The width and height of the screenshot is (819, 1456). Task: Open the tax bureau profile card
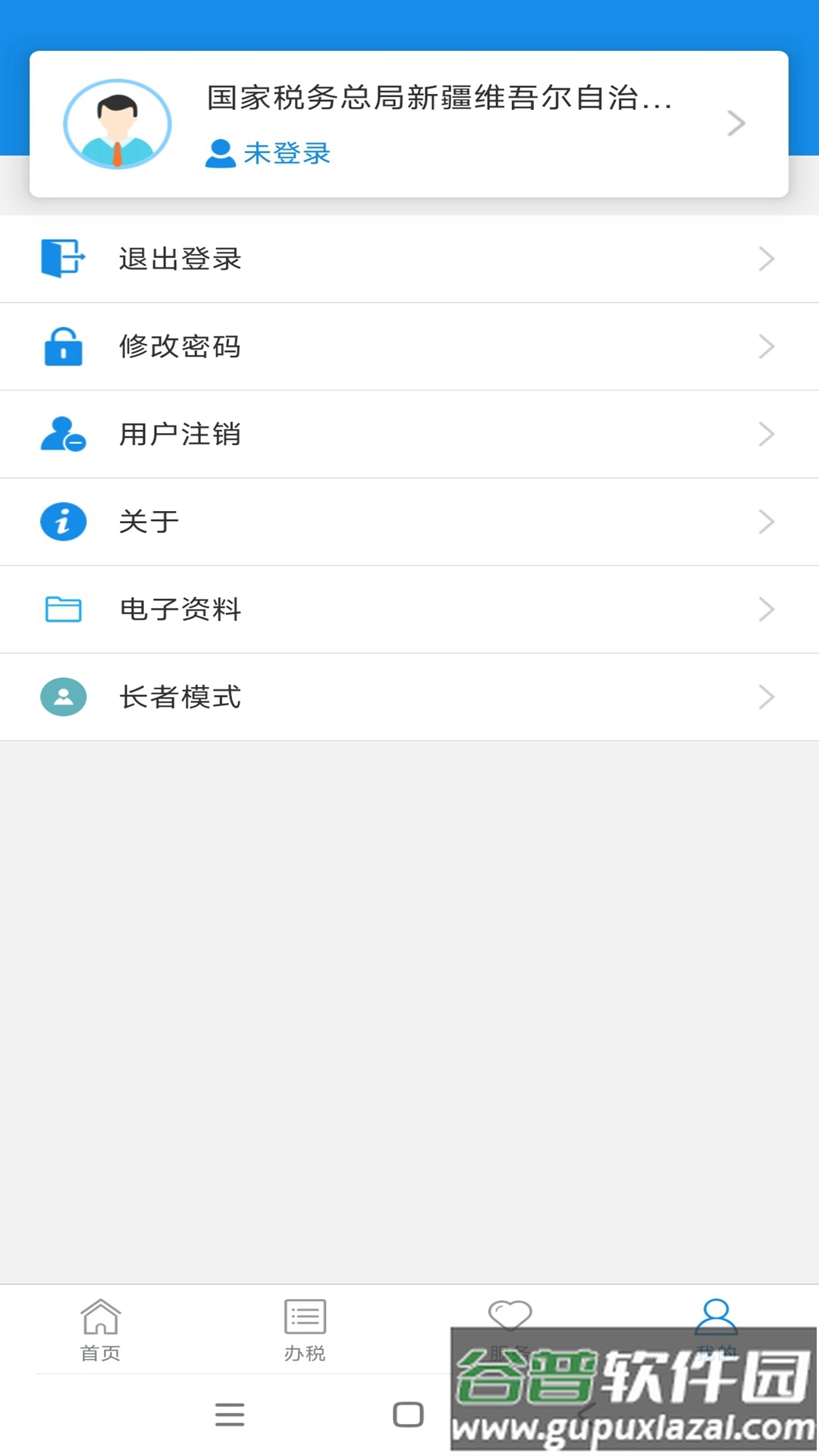pos(409,124)
